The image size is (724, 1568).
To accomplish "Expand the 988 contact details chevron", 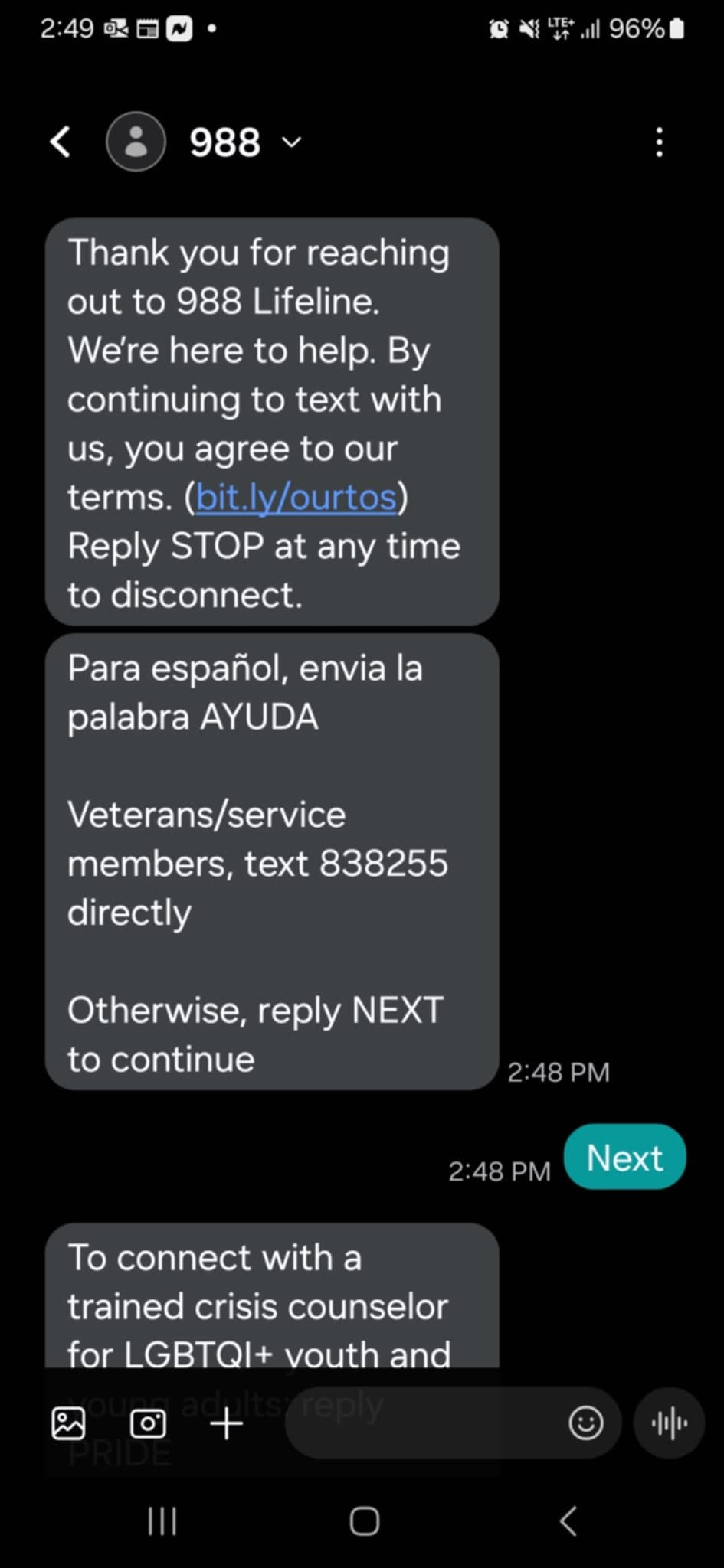I will pyautogui.click(x=292, y=142).
